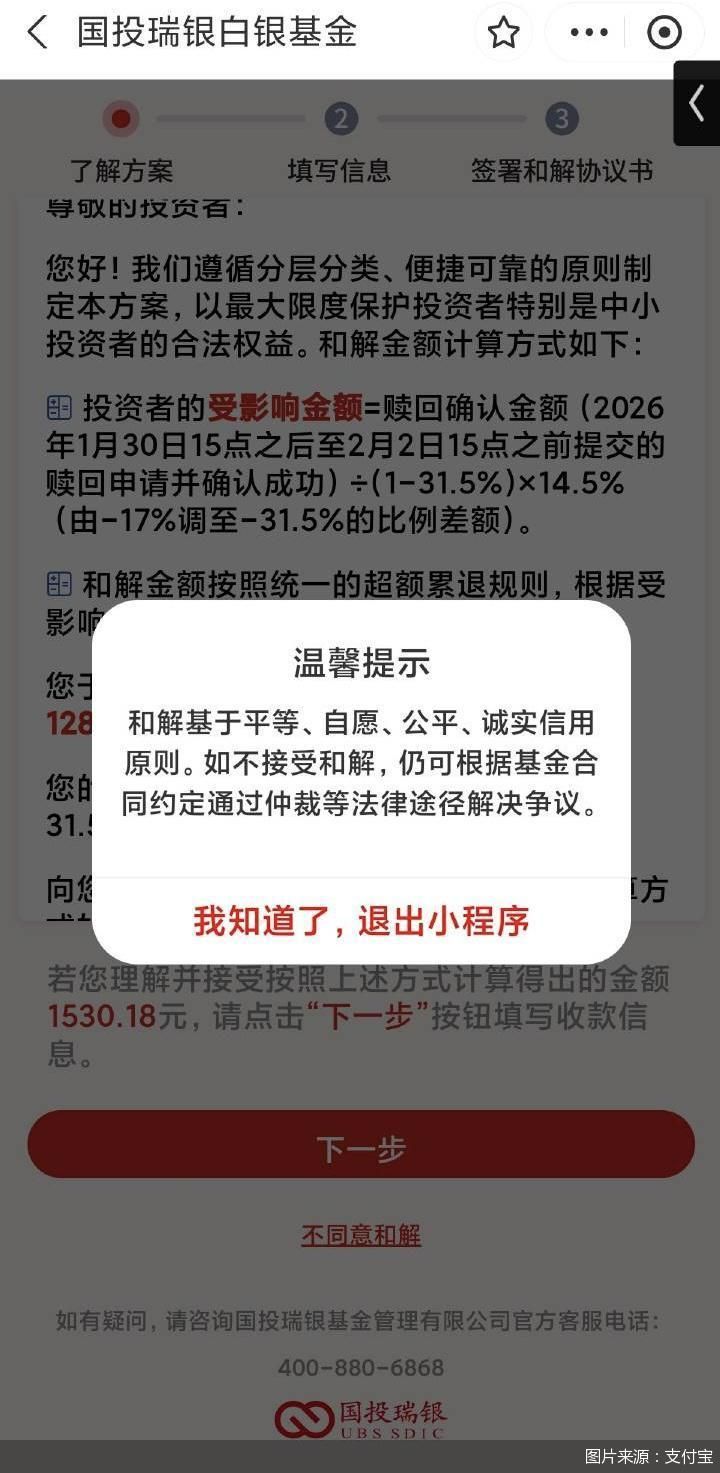Tap the back arrow to exit fund page

pyautogui.click(x=36, y=32)
